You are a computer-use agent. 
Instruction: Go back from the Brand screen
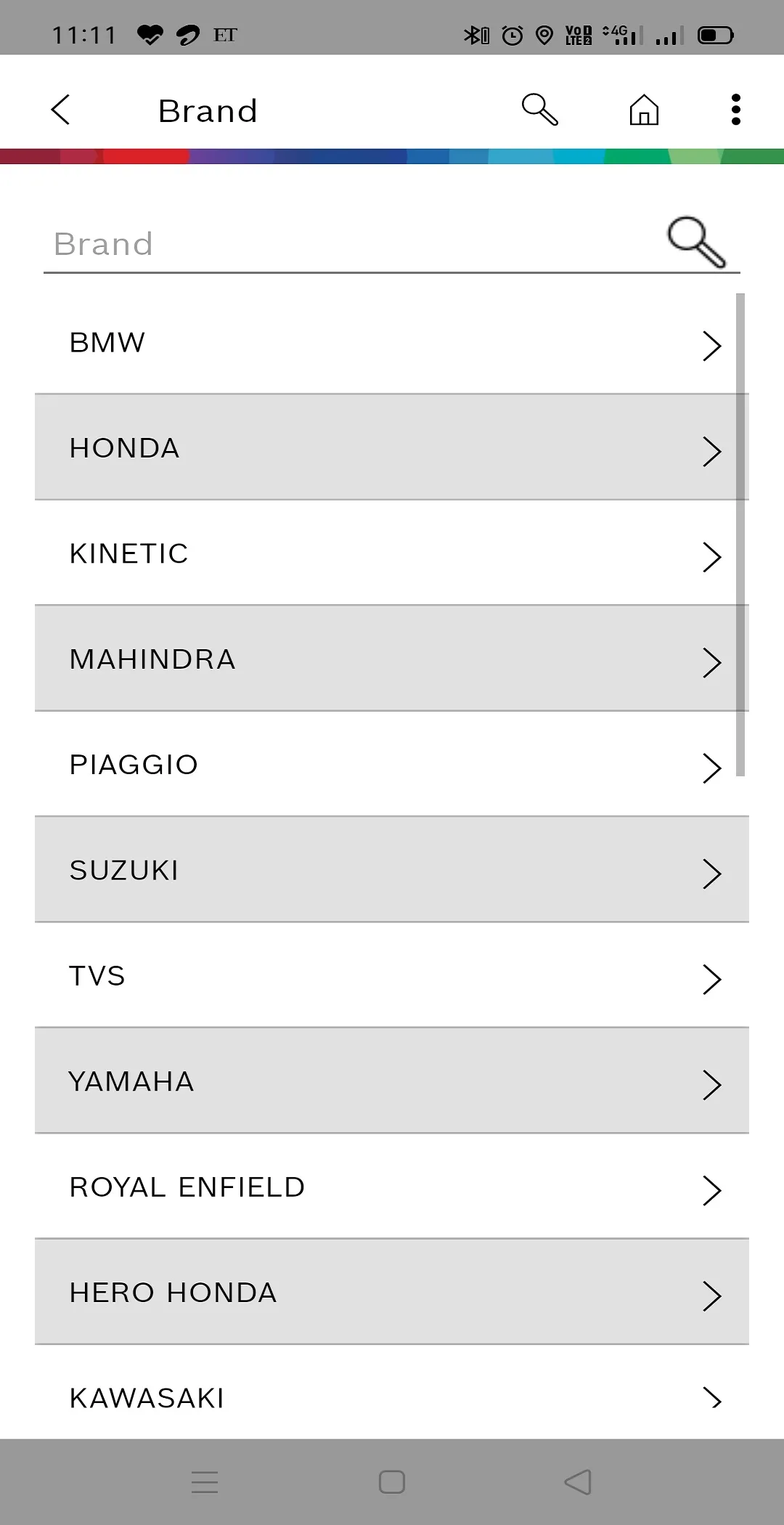click(x=61, y=110)
